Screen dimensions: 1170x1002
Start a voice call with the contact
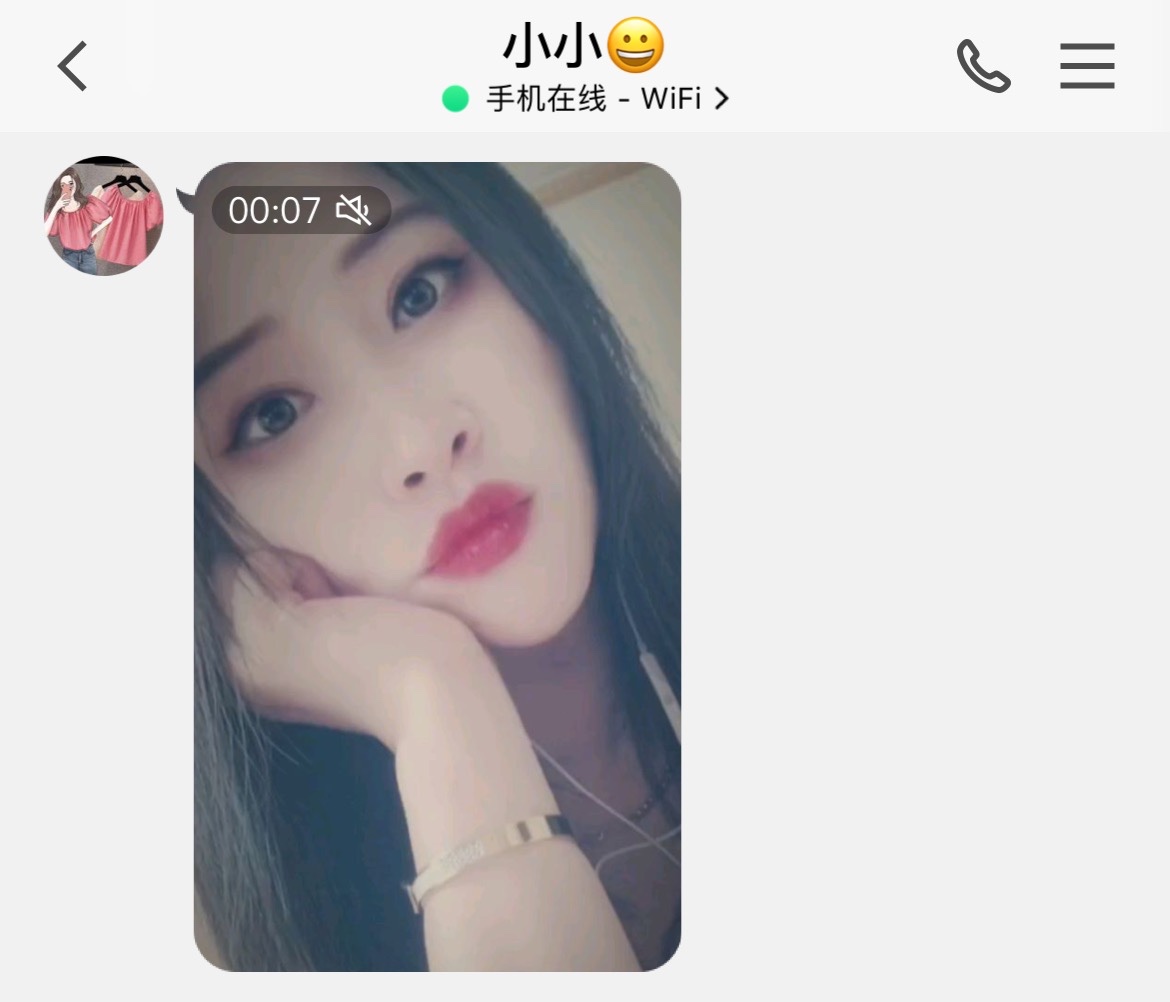(983, 67)
